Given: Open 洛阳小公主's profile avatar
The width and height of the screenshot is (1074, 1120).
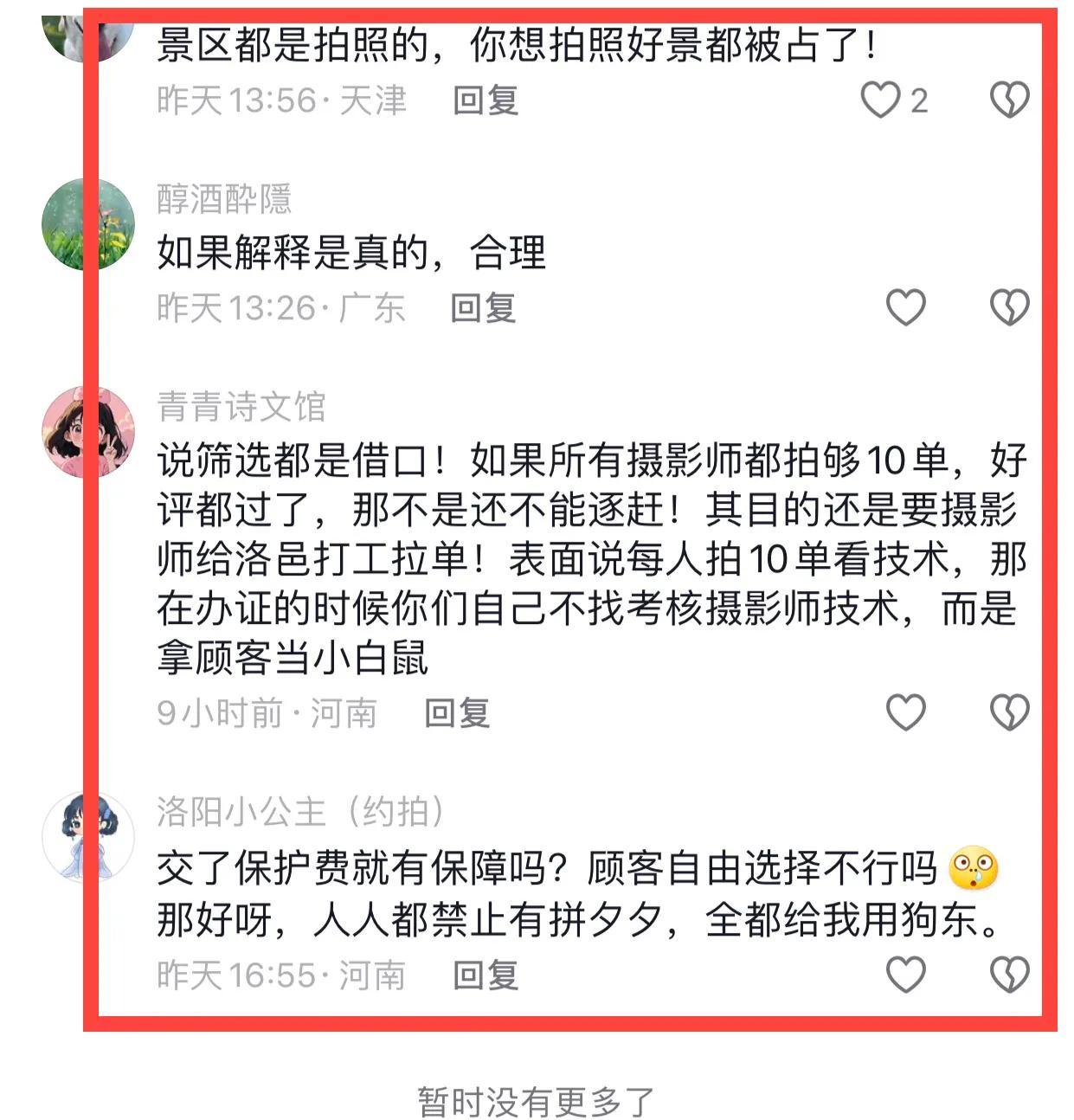Looking at the screenshot, I should click(88, 837).
